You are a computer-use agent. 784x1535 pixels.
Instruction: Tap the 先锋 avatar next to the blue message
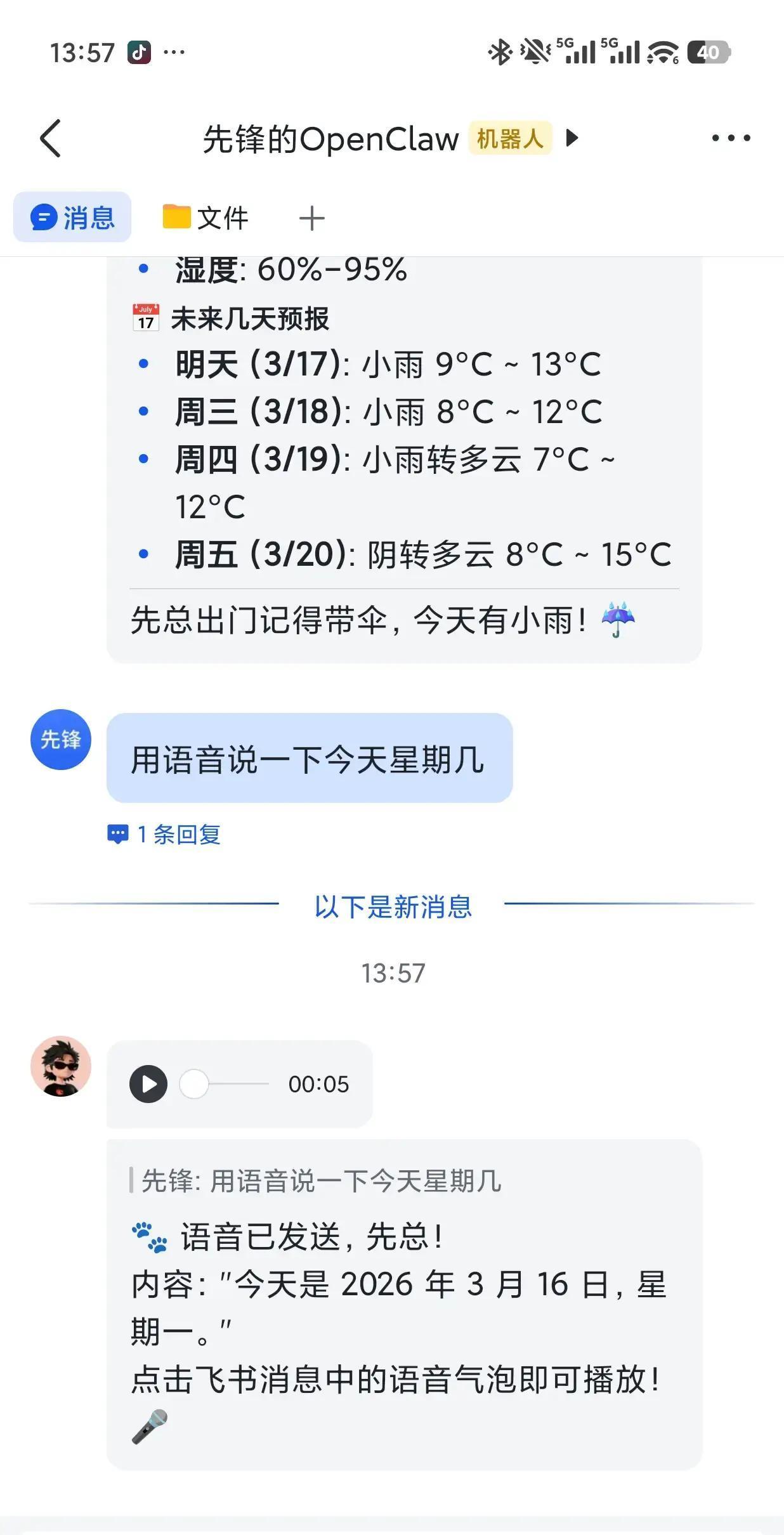click(61, 739)
